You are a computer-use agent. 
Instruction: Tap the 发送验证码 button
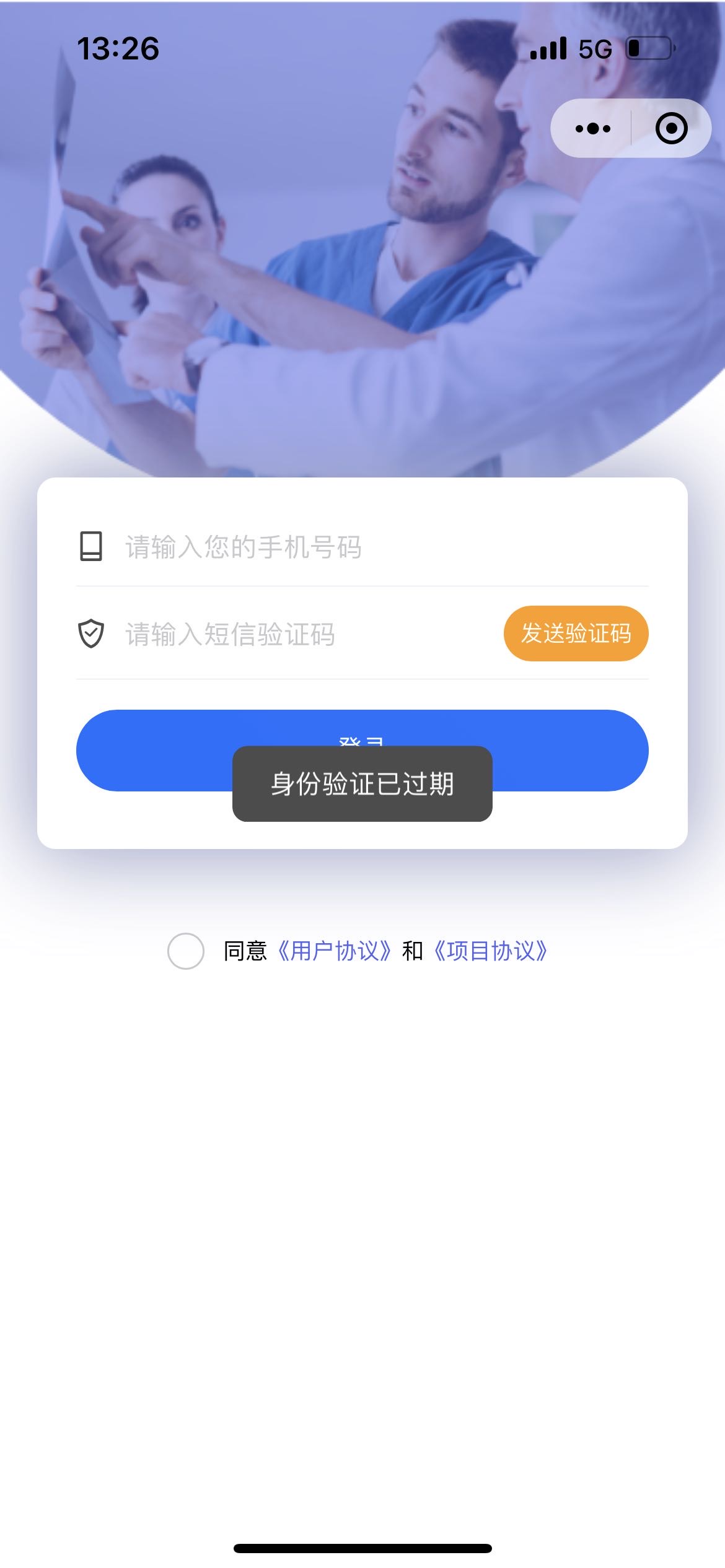tap(576, 634)
